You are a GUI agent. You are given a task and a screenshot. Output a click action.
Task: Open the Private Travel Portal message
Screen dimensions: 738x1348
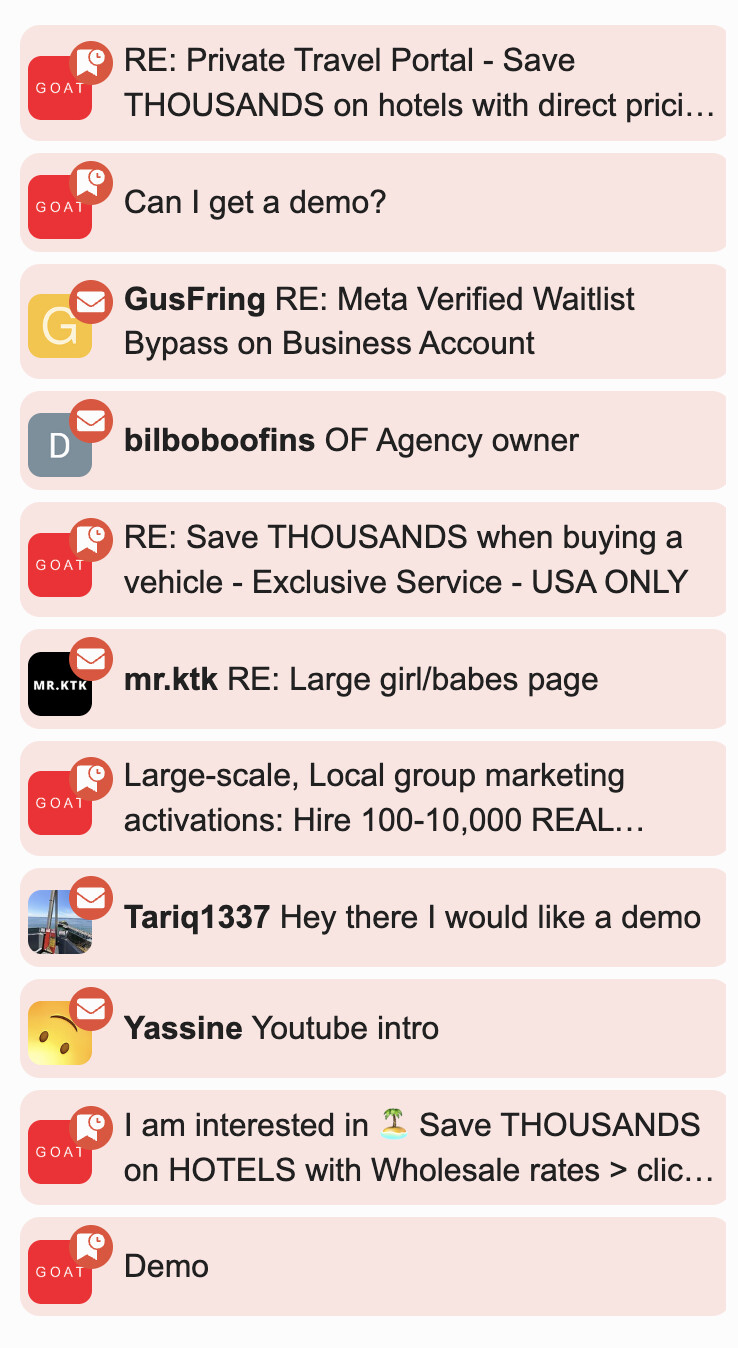click(373, 83)
